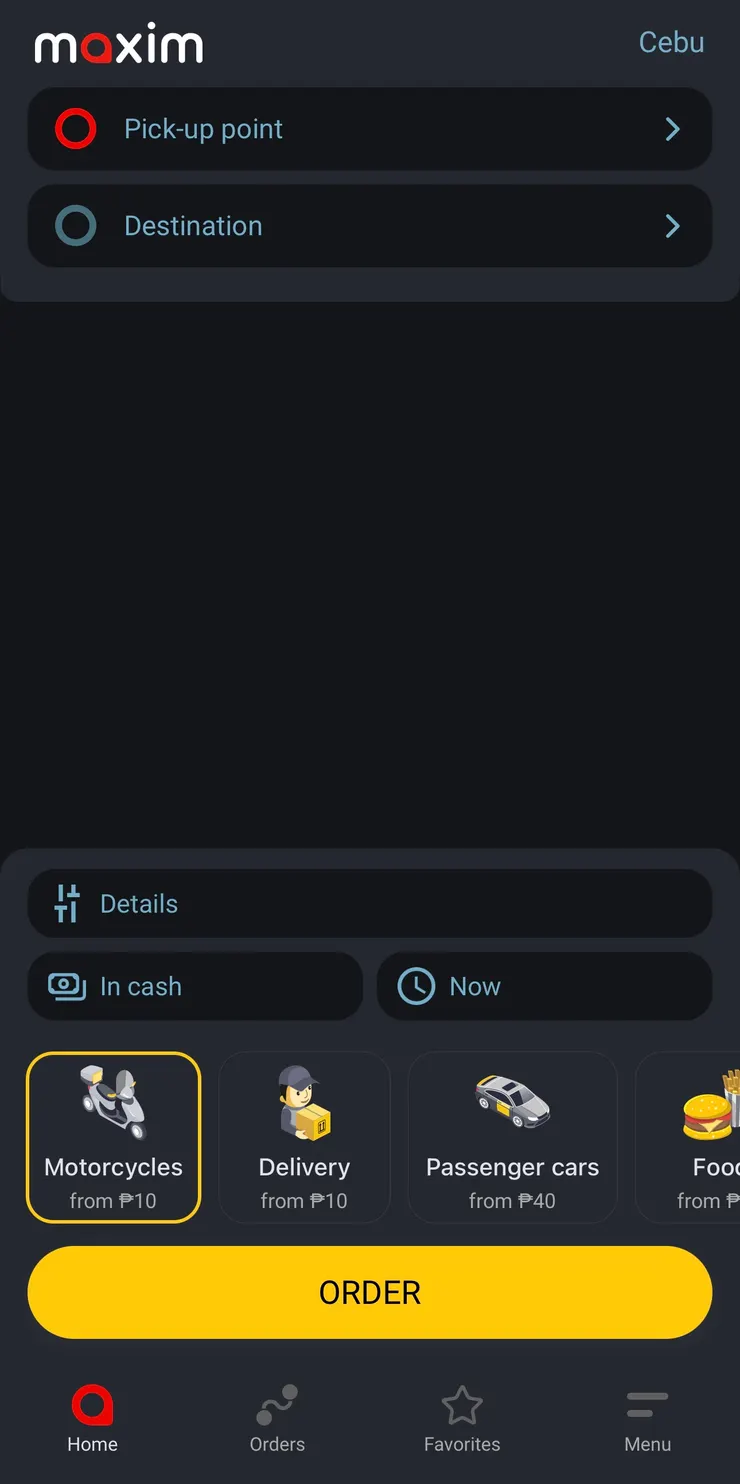Choose the Passenger cars service
This screenshot has height=1484, width=740.
point(512,1137)
